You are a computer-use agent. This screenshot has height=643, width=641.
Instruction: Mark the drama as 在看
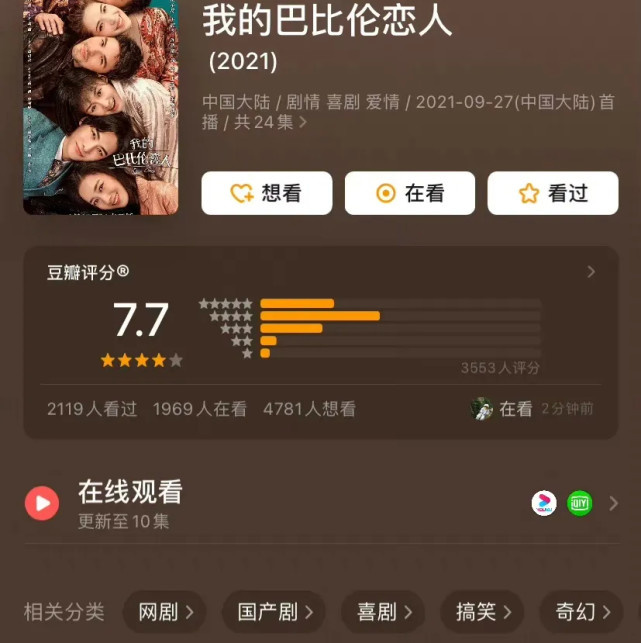(x=409, y=193)
